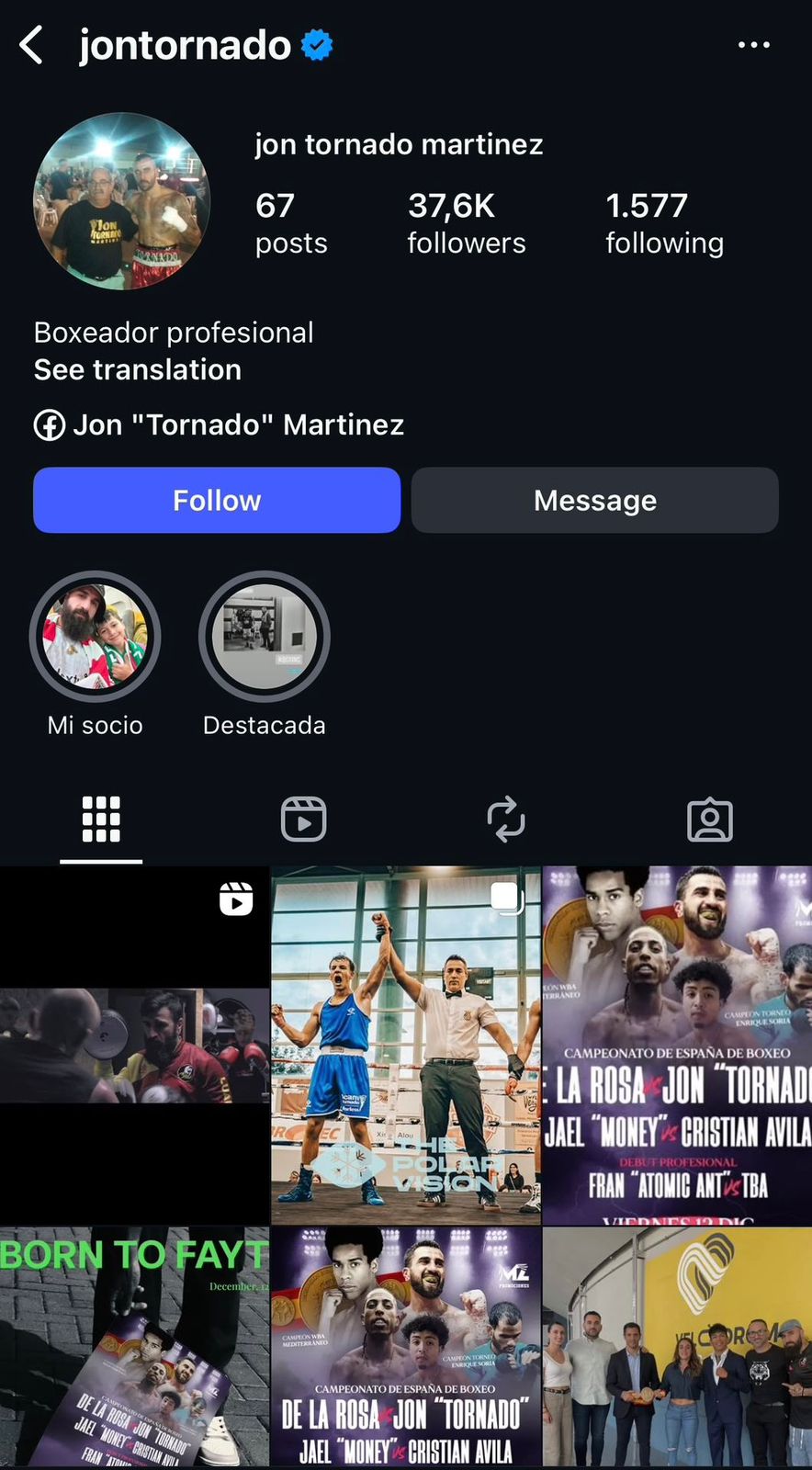Open the reel of sparring in the gym
The height and width of the screenshot is (1470, 812).
click(x=134, y=1045)
